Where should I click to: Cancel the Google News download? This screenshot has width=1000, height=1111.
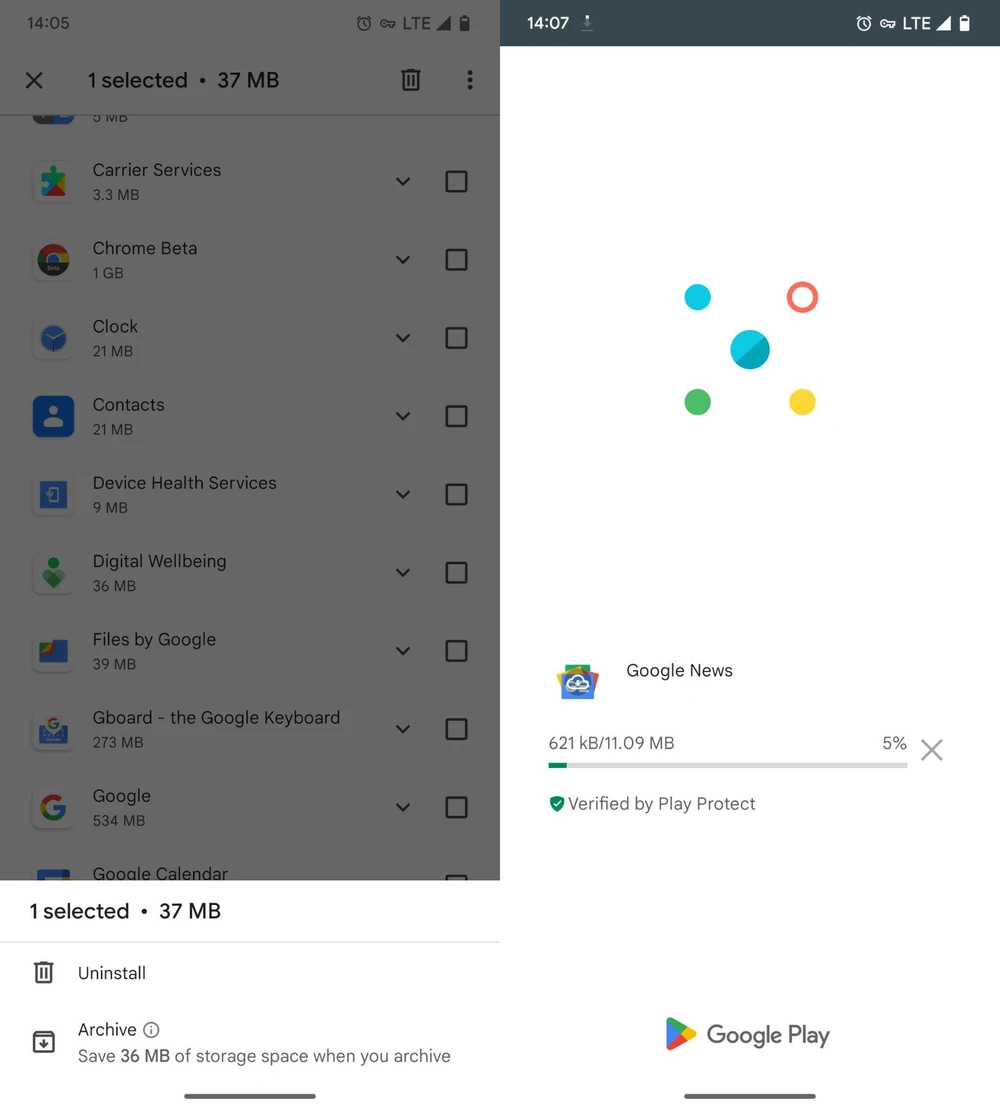coord(931,750)
